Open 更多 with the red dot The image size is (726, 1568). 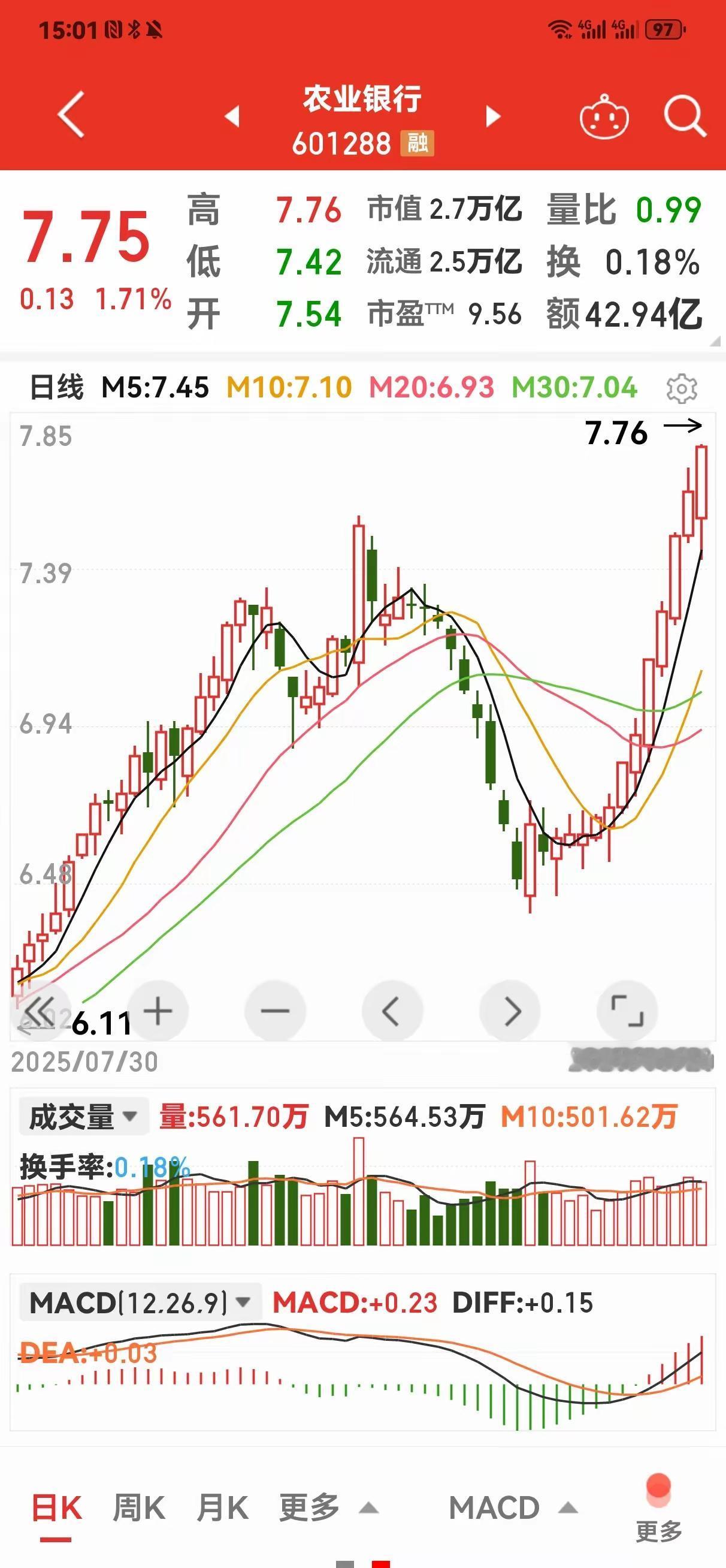(x=658, y=1513)
